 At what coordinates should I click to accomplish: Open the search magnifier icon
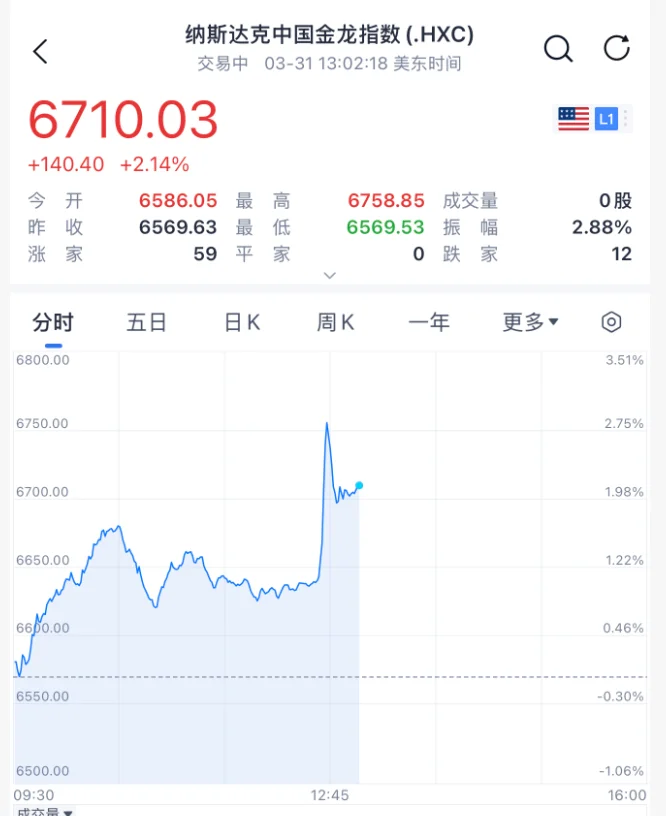tap(558, 48)
